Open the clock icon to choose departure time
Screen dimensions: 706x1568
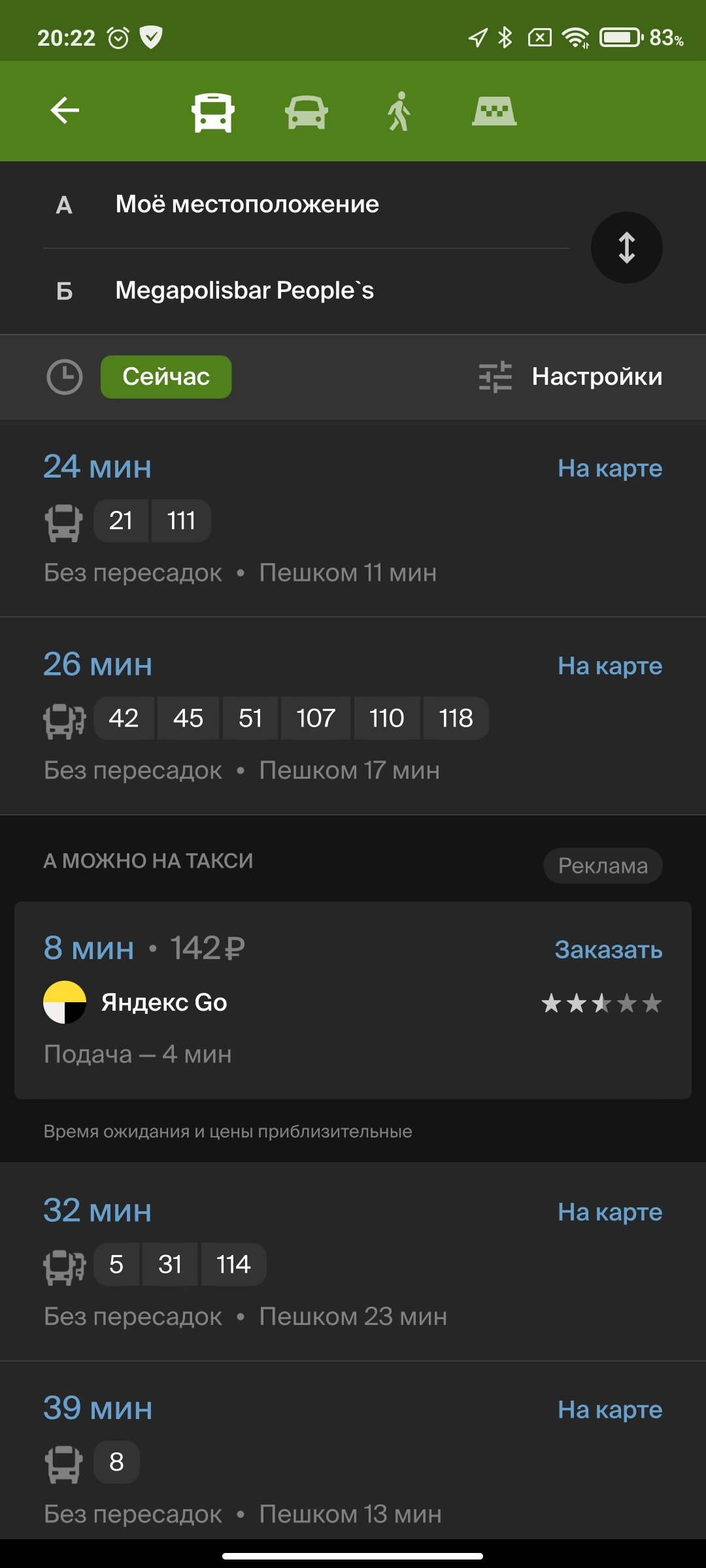65,377
